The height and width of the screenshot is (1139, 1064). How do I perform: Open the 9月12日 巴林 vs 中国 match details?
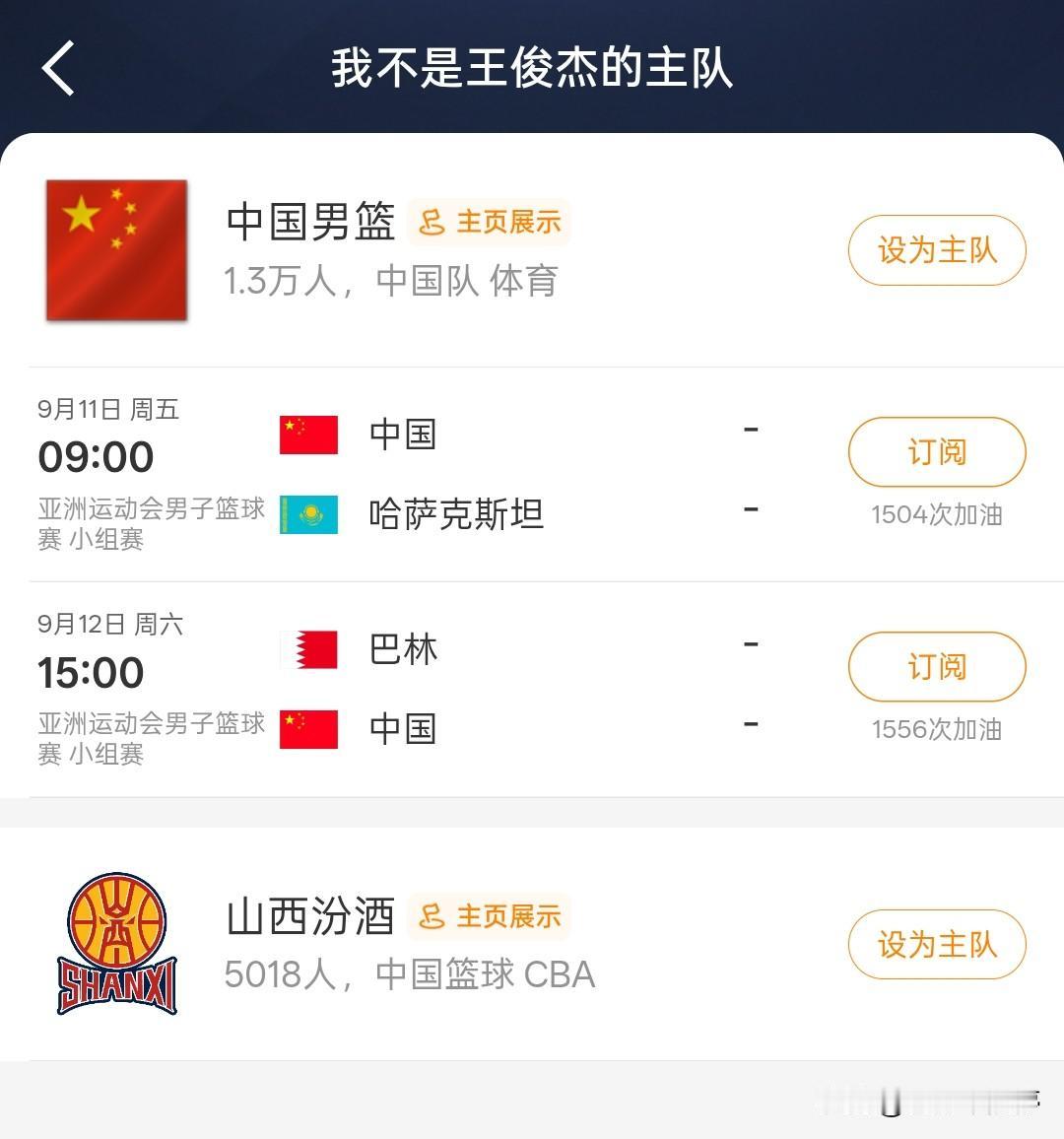click(435, 689)
